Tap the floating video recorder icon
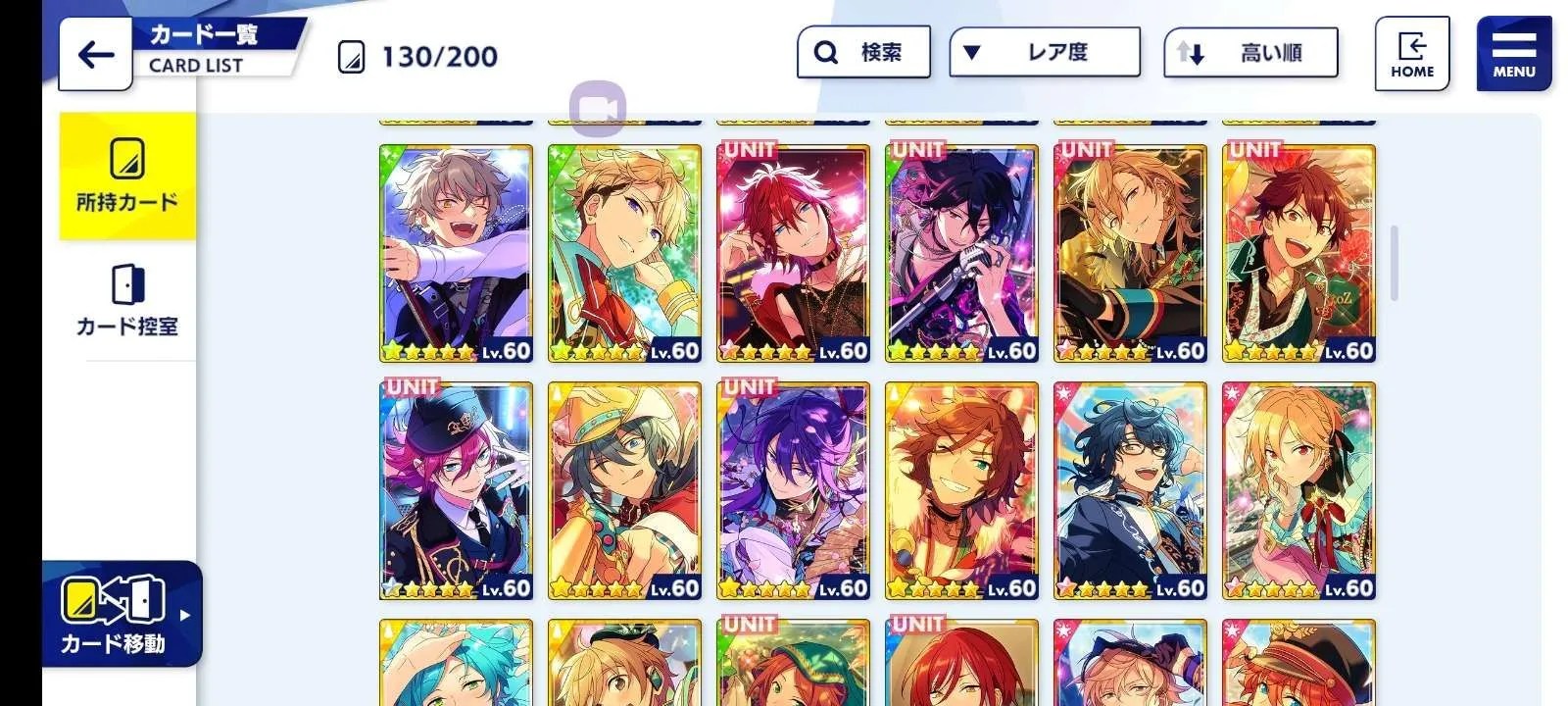The image size is (1568, 706). [598, 108]
